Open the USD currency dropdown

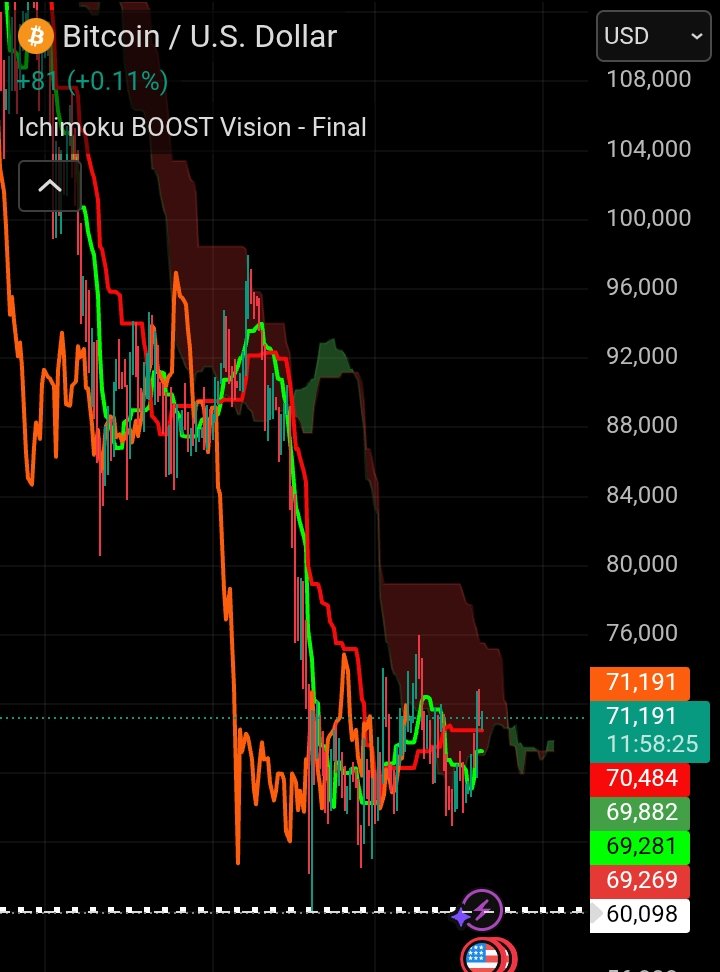pyautogui.click(x=653, y=37)
